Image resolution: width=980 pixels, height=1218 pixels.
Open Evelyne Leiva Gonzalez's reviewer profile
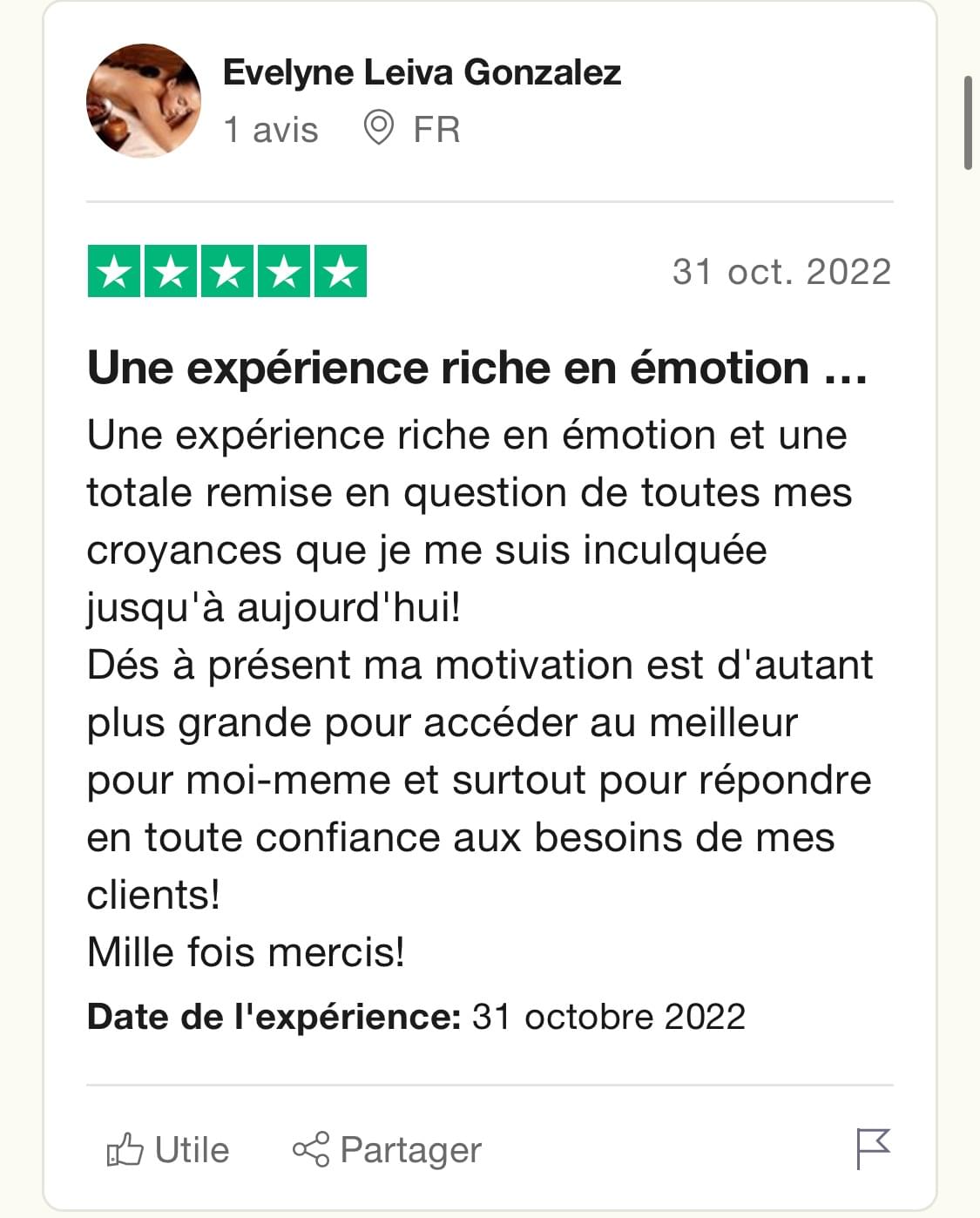[422, 72]
